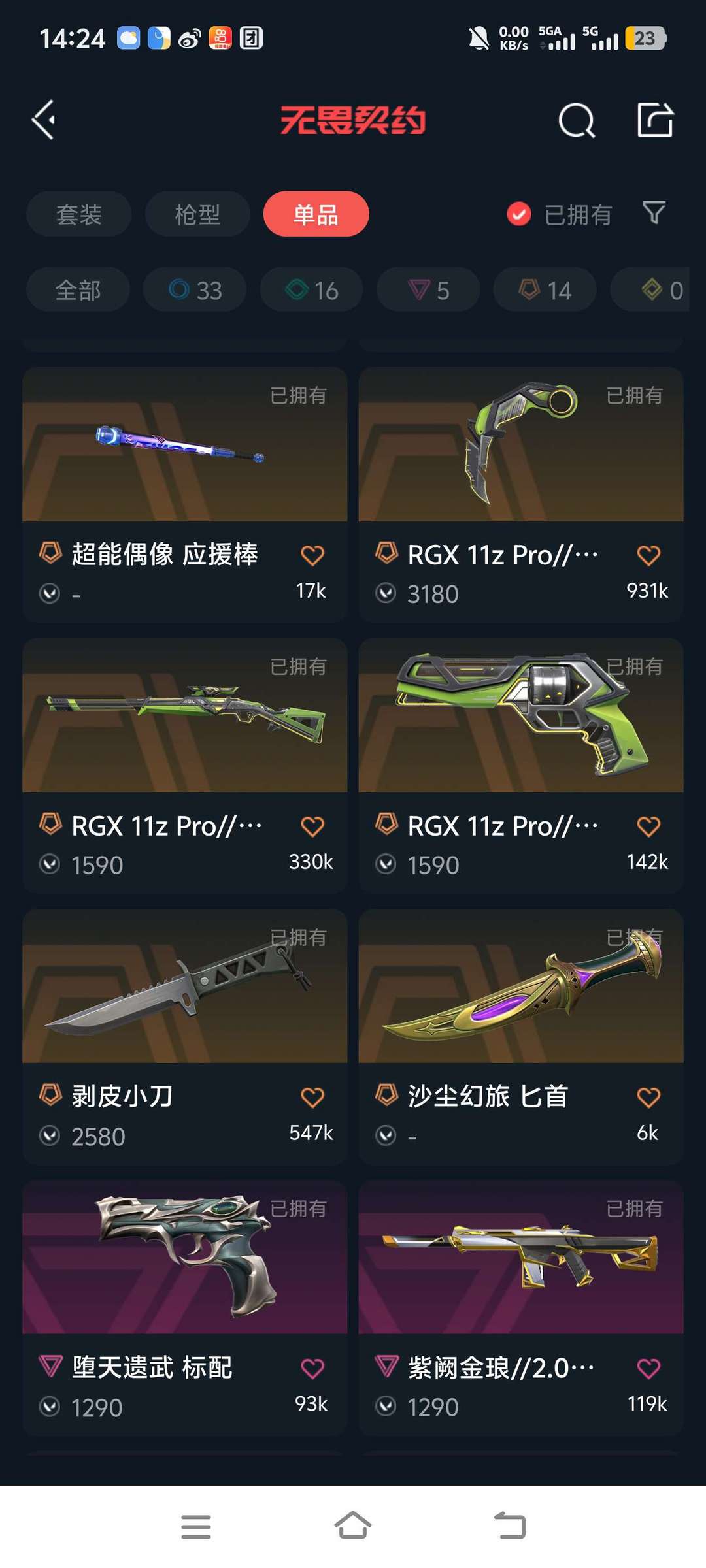
Task: Open the 堕天遗武 标配 skin card
Action: coord(184,1307)
